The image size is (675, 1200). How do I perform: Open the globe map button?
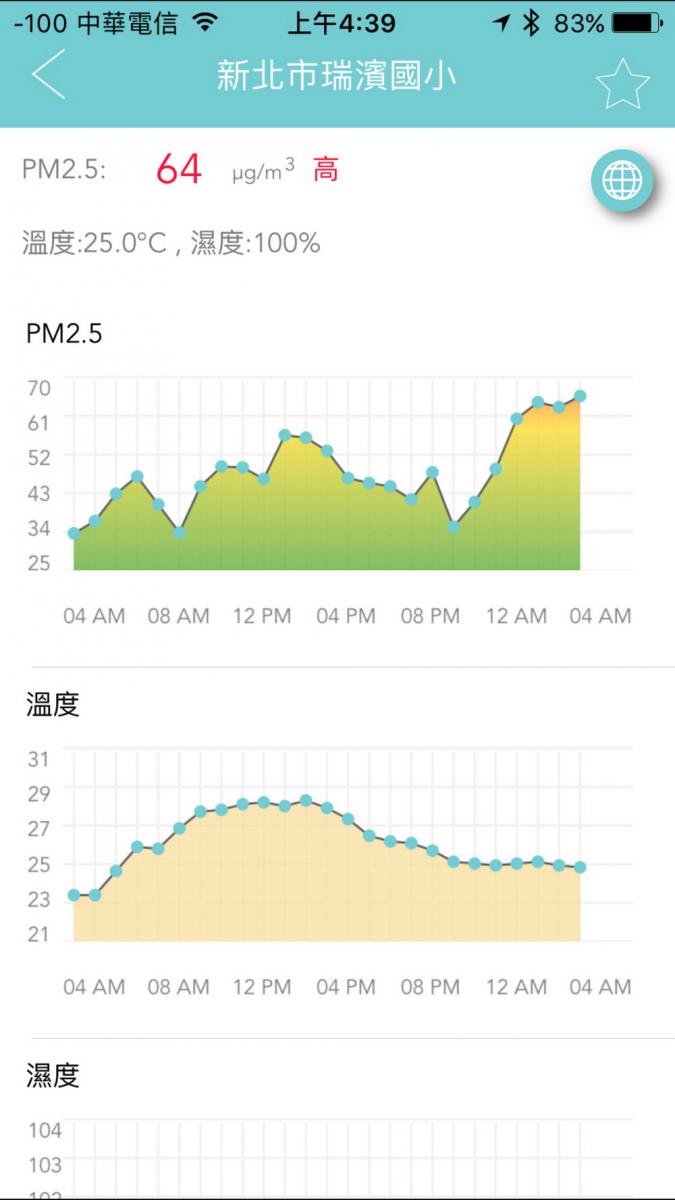622,181
